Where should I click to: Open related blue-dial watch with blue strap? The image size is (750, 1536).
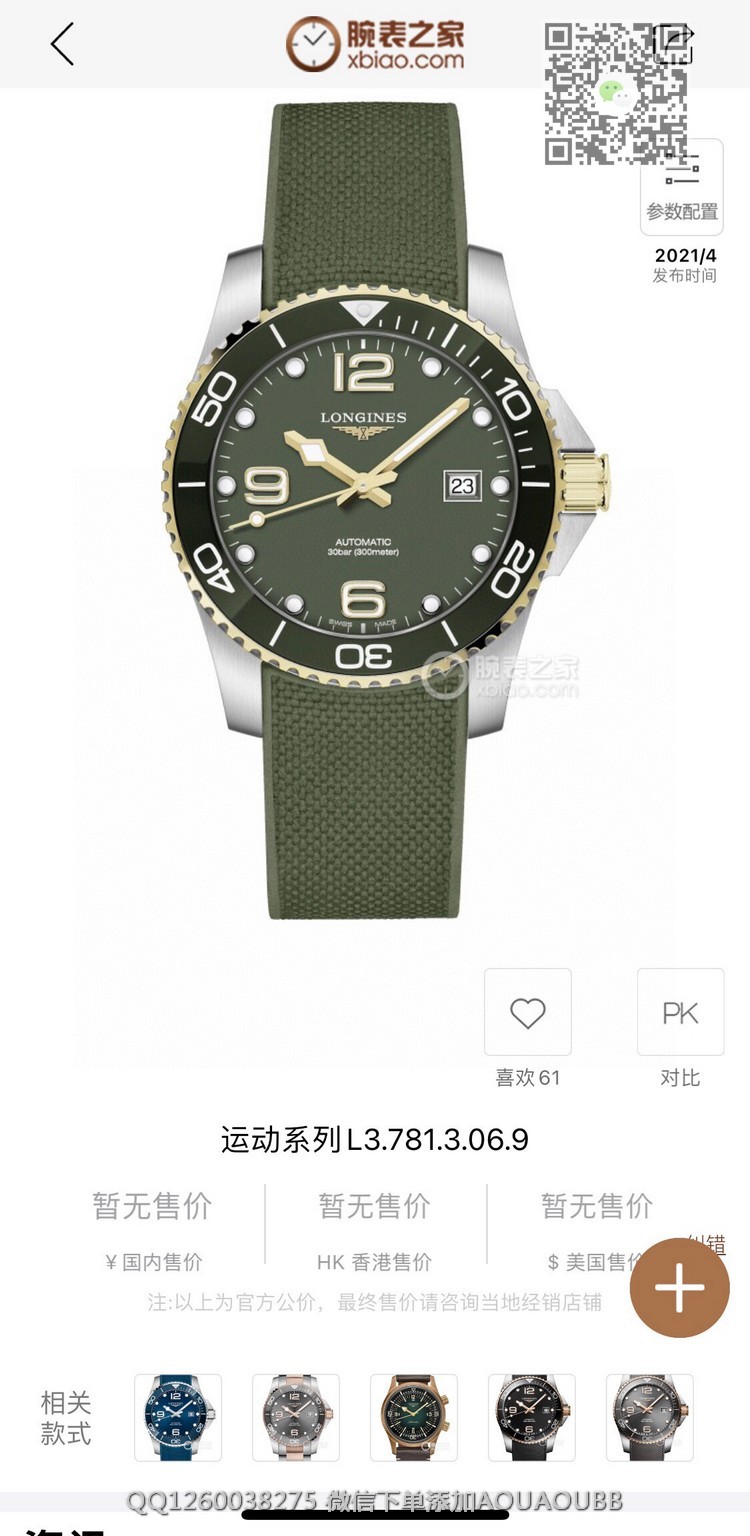[178, 1417]
